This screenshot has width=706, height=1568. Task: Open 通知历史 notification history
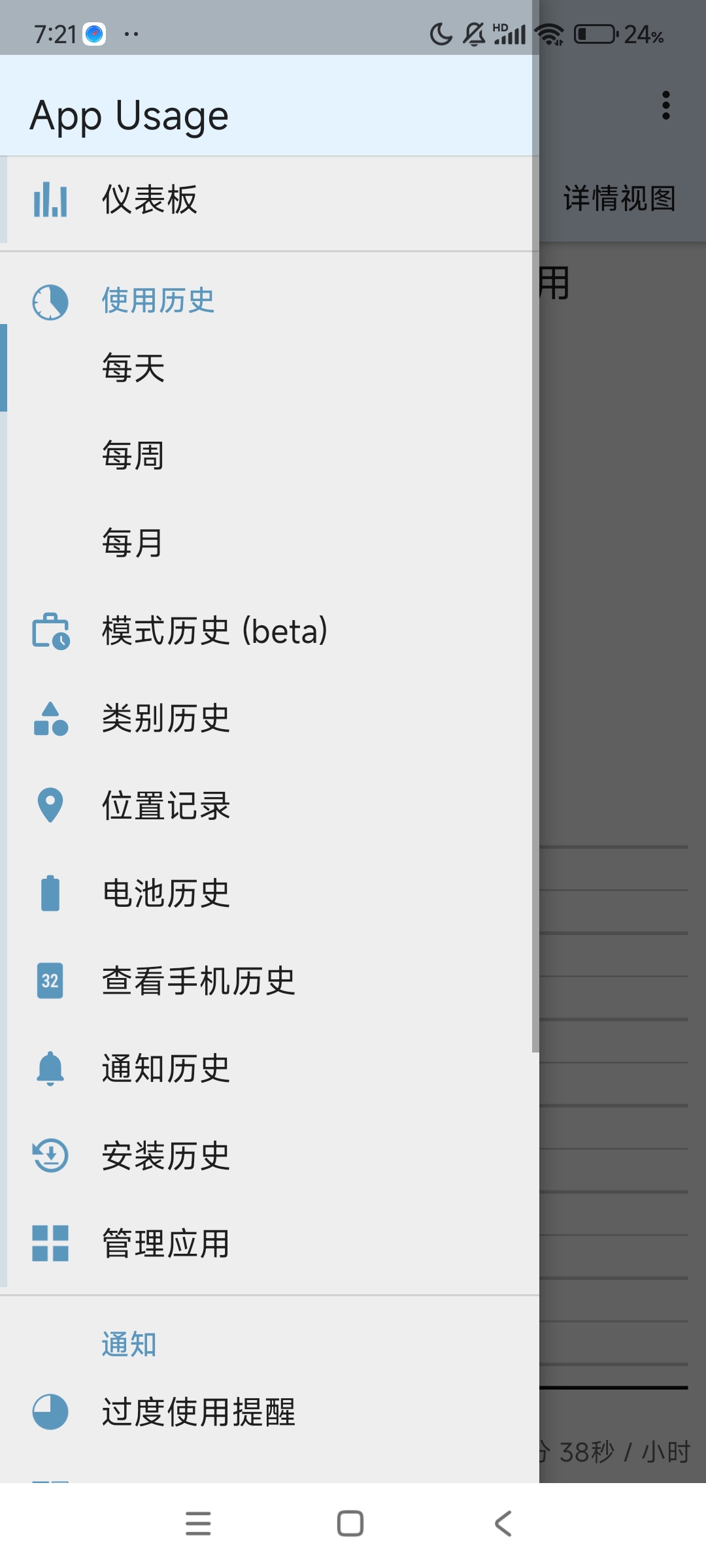click(166, 1068)
